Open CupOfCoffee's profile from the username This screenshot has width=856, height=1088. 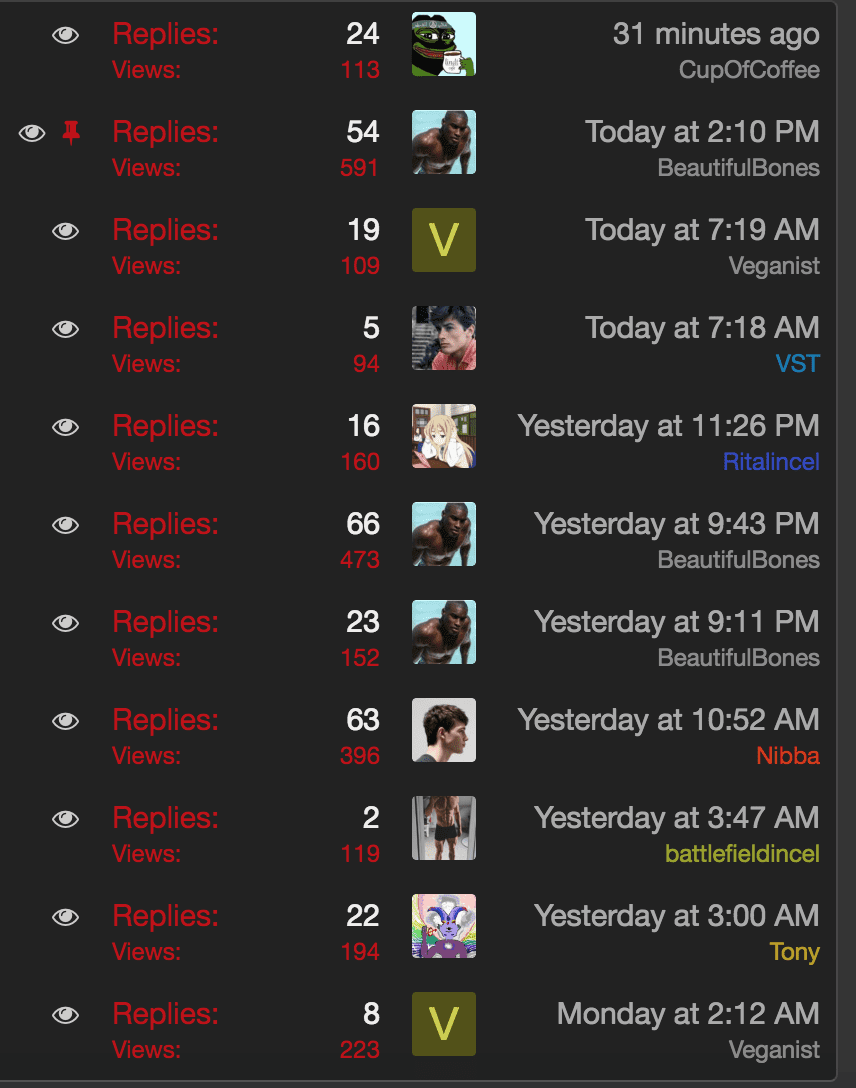(749, 70)
